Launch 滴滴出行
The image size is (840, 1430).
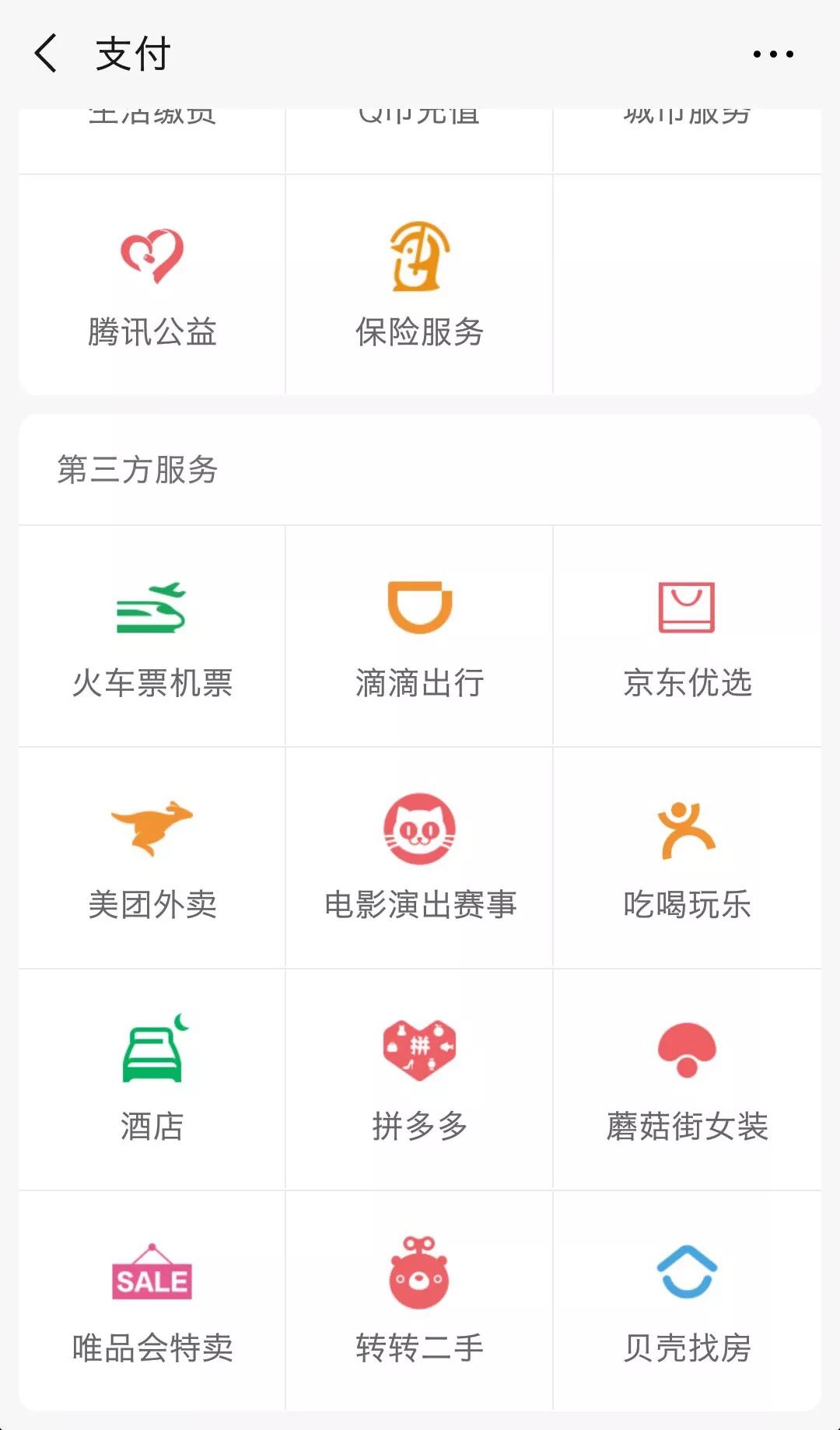point(419,636)
